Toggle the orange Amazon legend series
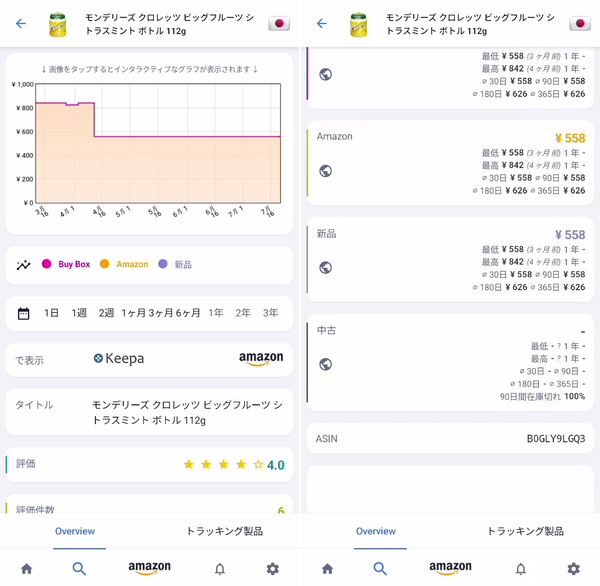This screenshot has width=600, height=586. click(x=124, y=264)
